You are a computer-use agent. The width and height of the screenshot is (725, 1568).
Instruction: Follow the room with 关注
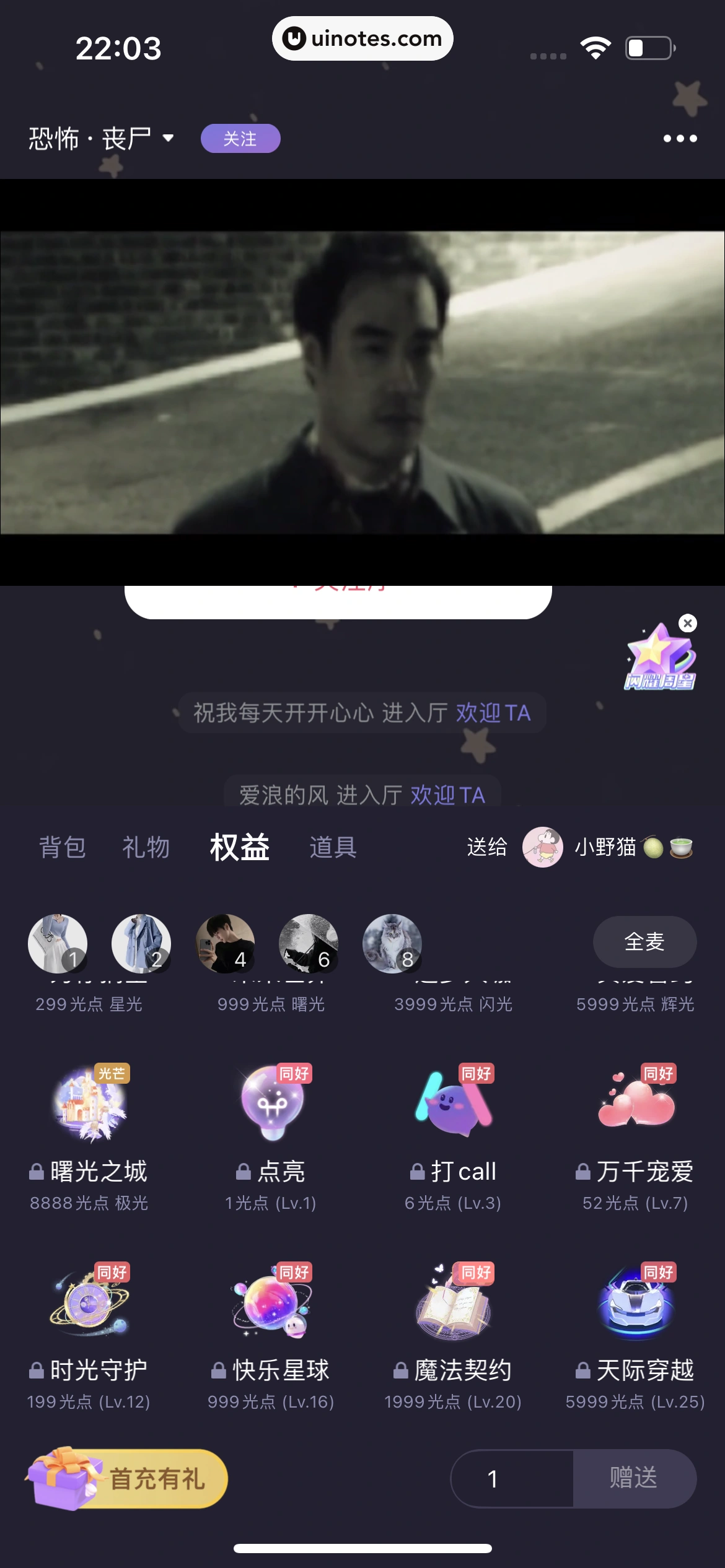[240, 138]
